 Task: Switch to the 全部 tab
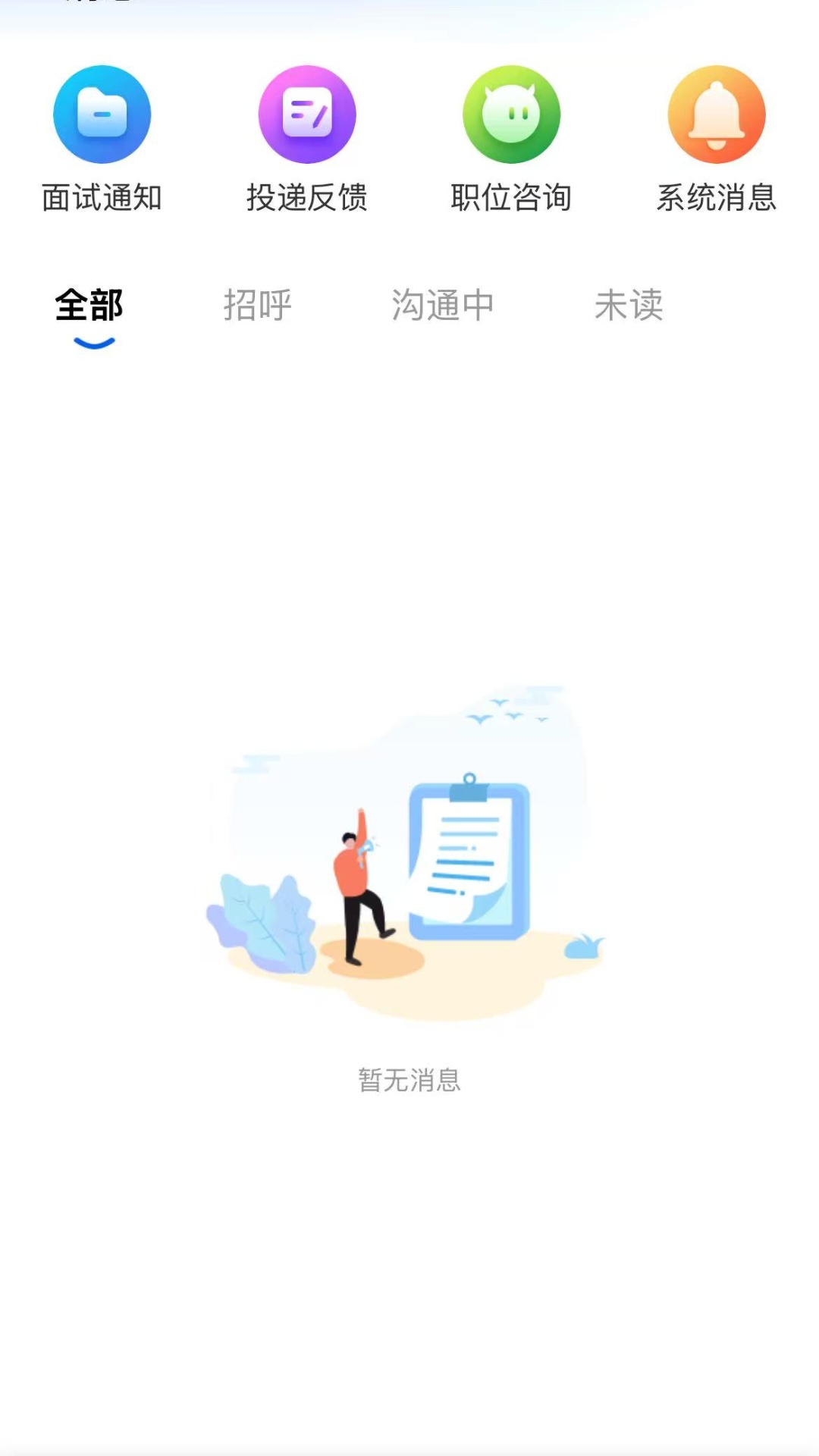pyautogui.click(x=89, y=305)
